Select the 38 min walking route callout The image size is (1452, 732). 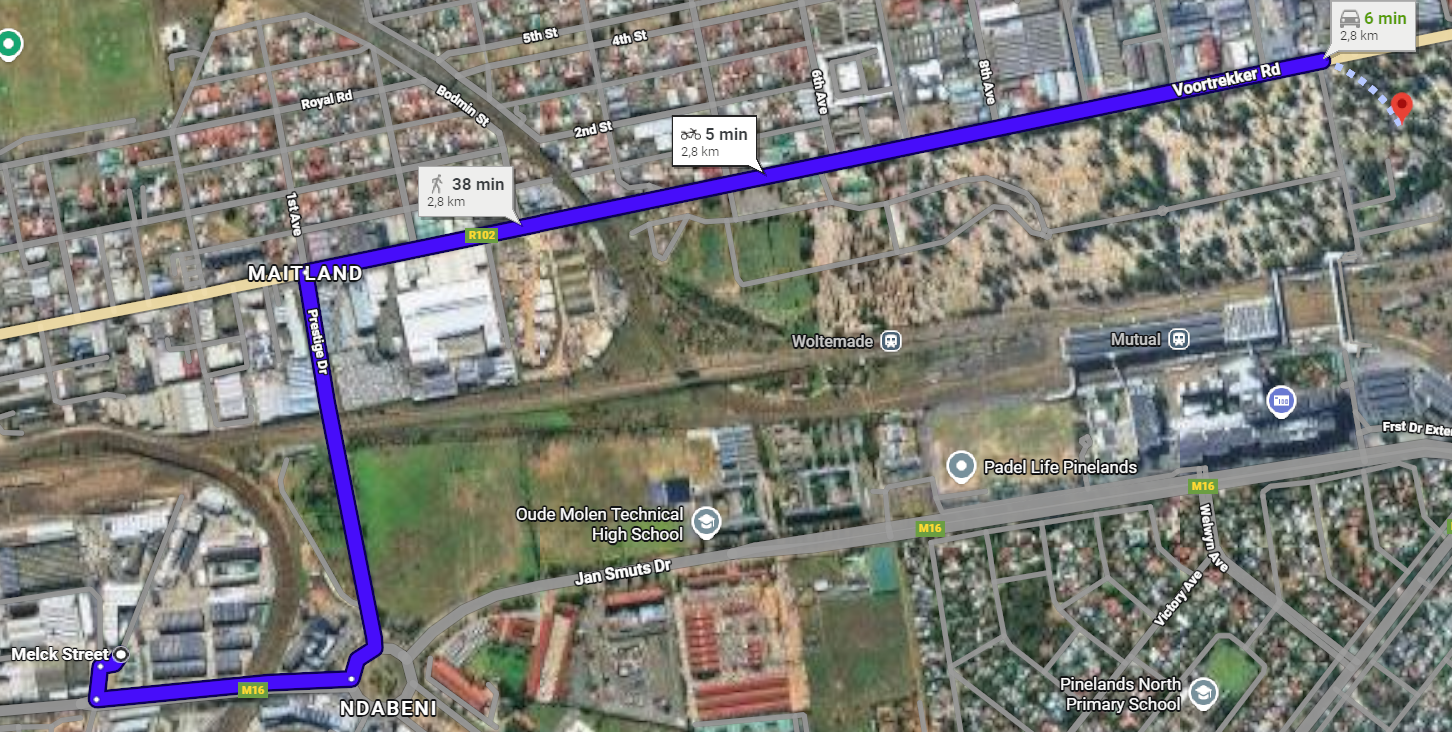coord(467,190)
